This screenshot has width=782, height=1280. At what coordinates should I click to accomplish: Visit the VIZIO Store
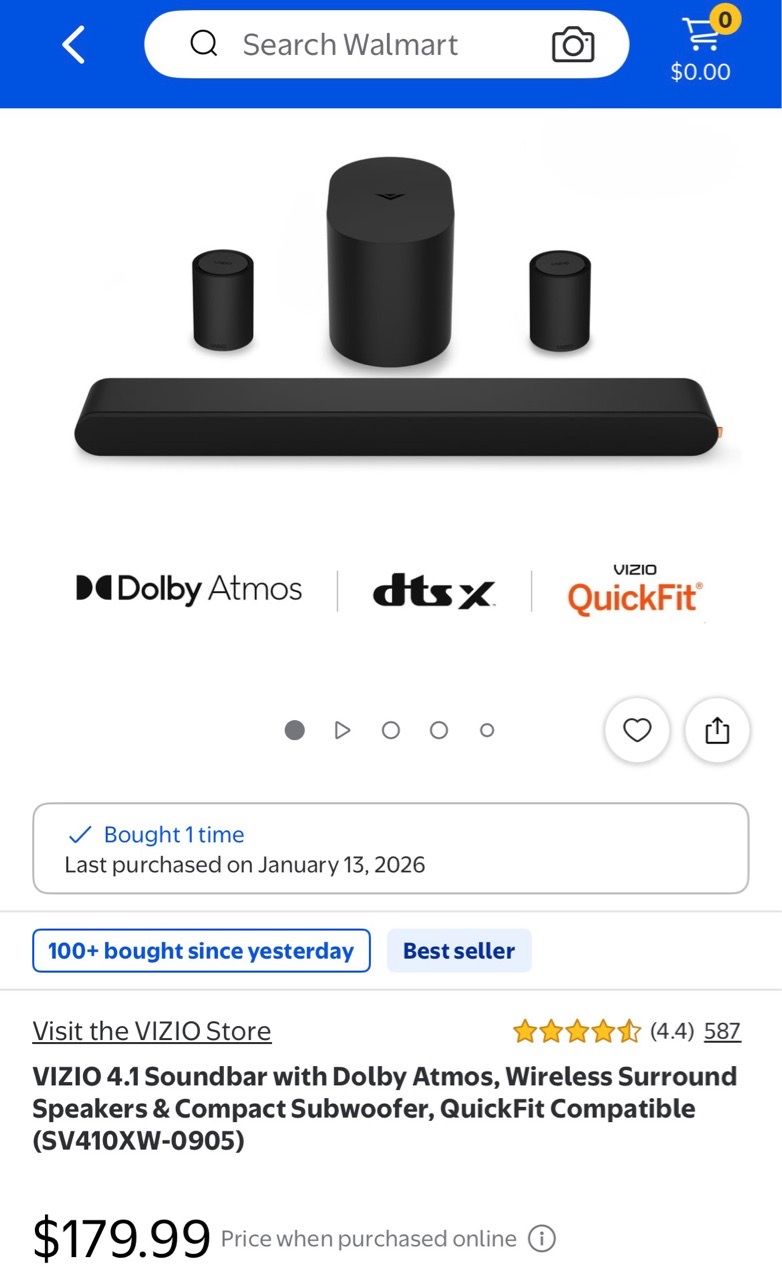click(x=152, y=1030)
